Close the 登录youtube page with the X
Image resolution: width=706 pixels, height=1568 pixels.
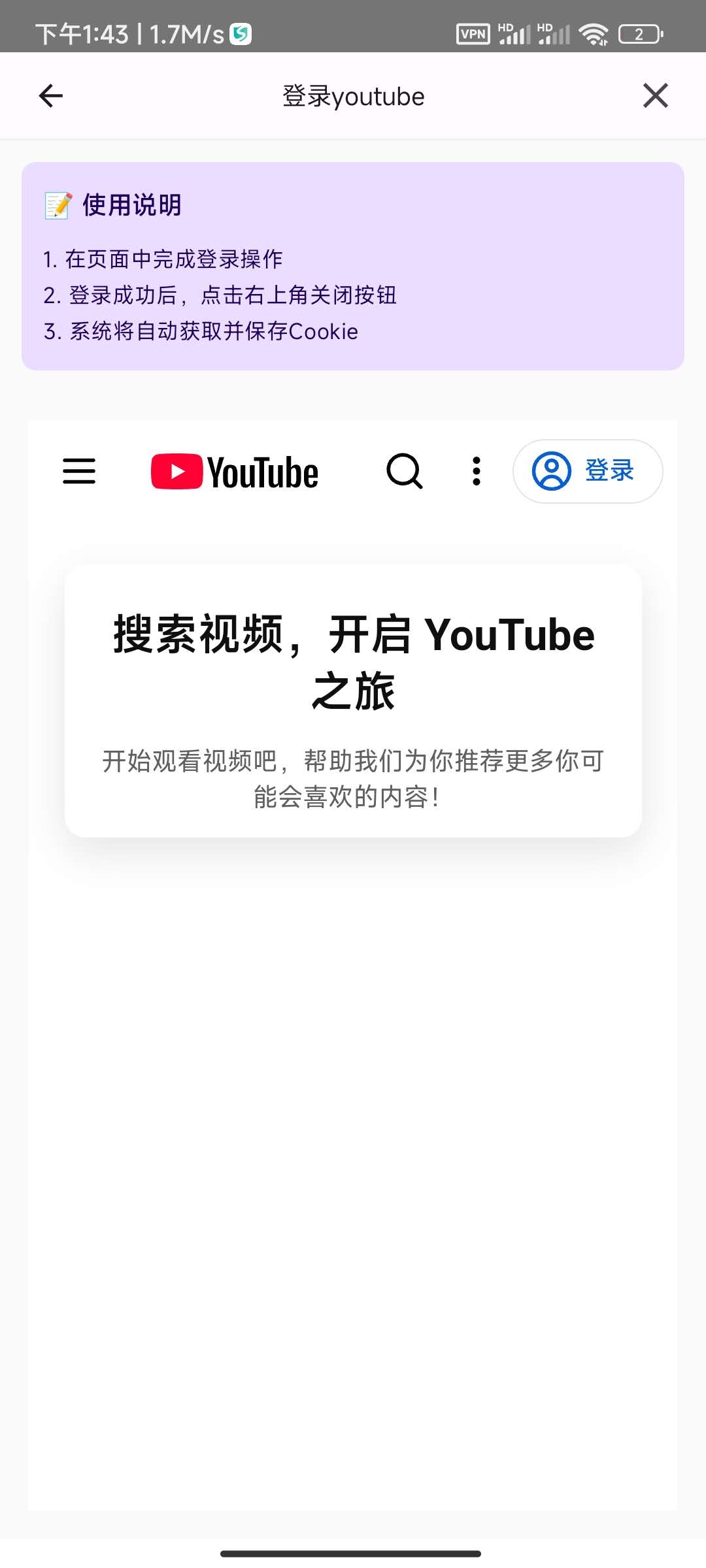point(655,96)
